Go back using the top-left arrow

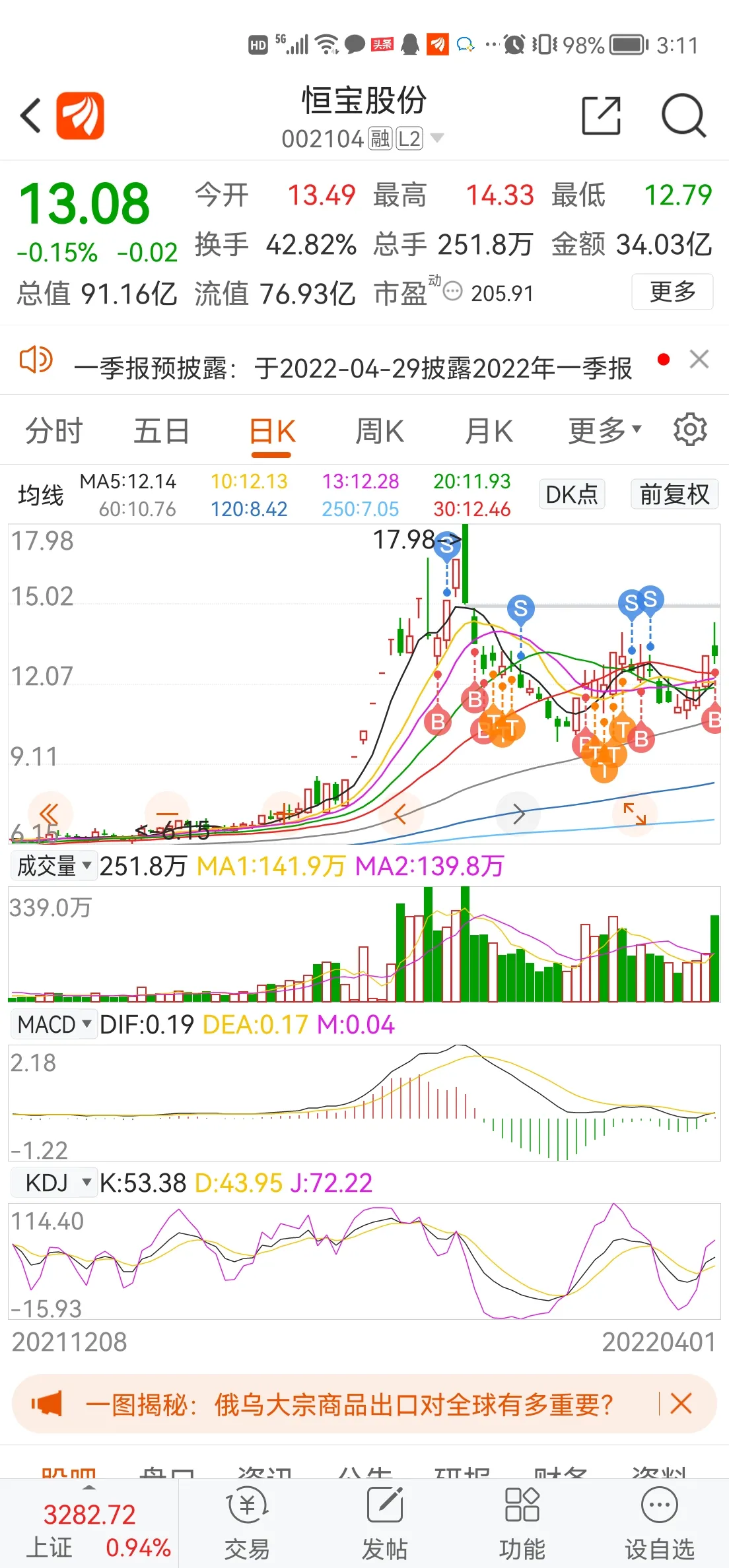pos(31,116)
